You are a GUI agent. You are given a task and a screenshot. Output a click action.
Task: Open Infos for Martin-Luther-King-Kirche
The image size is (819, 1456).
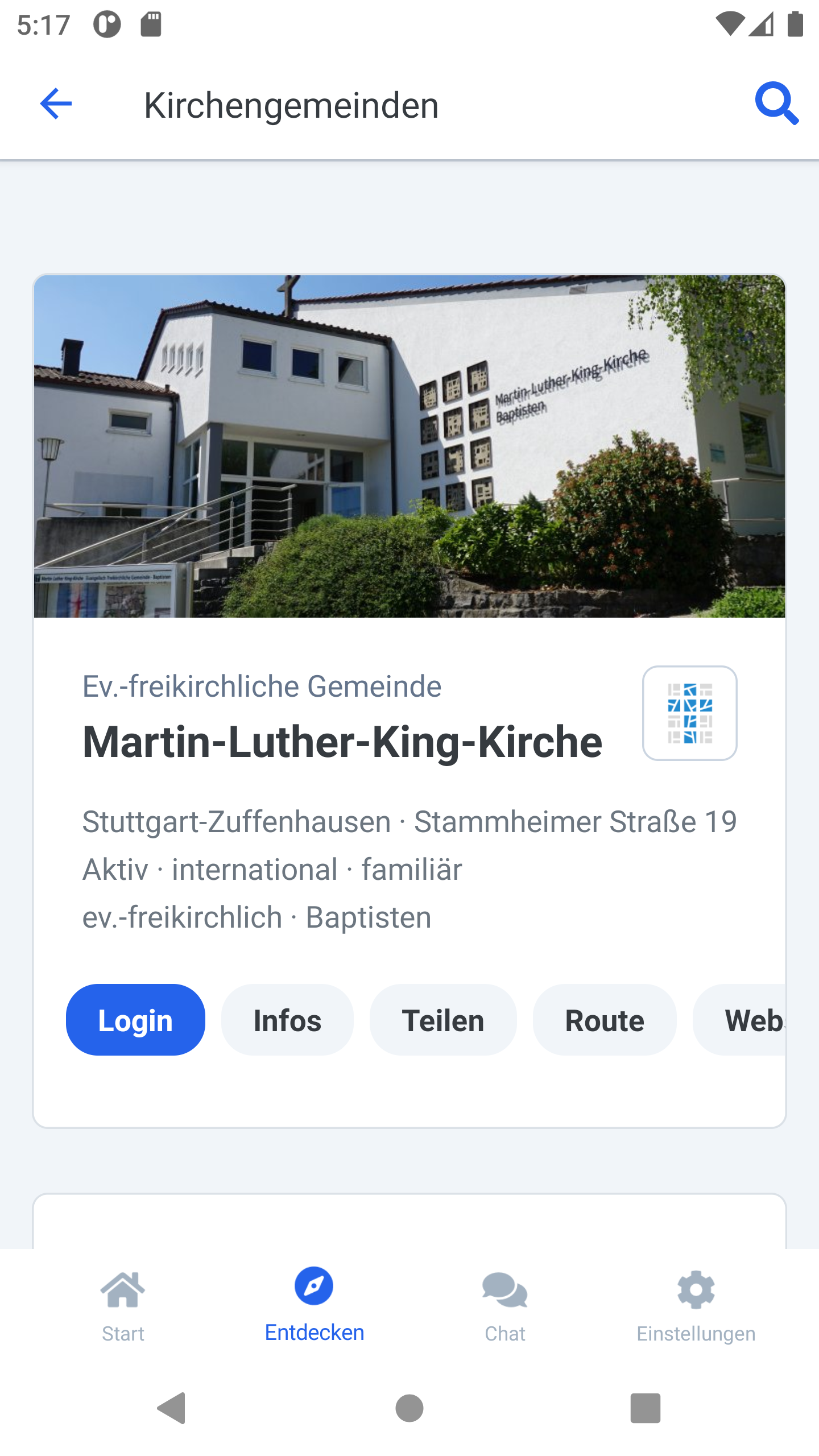(x=287, y=1020)
